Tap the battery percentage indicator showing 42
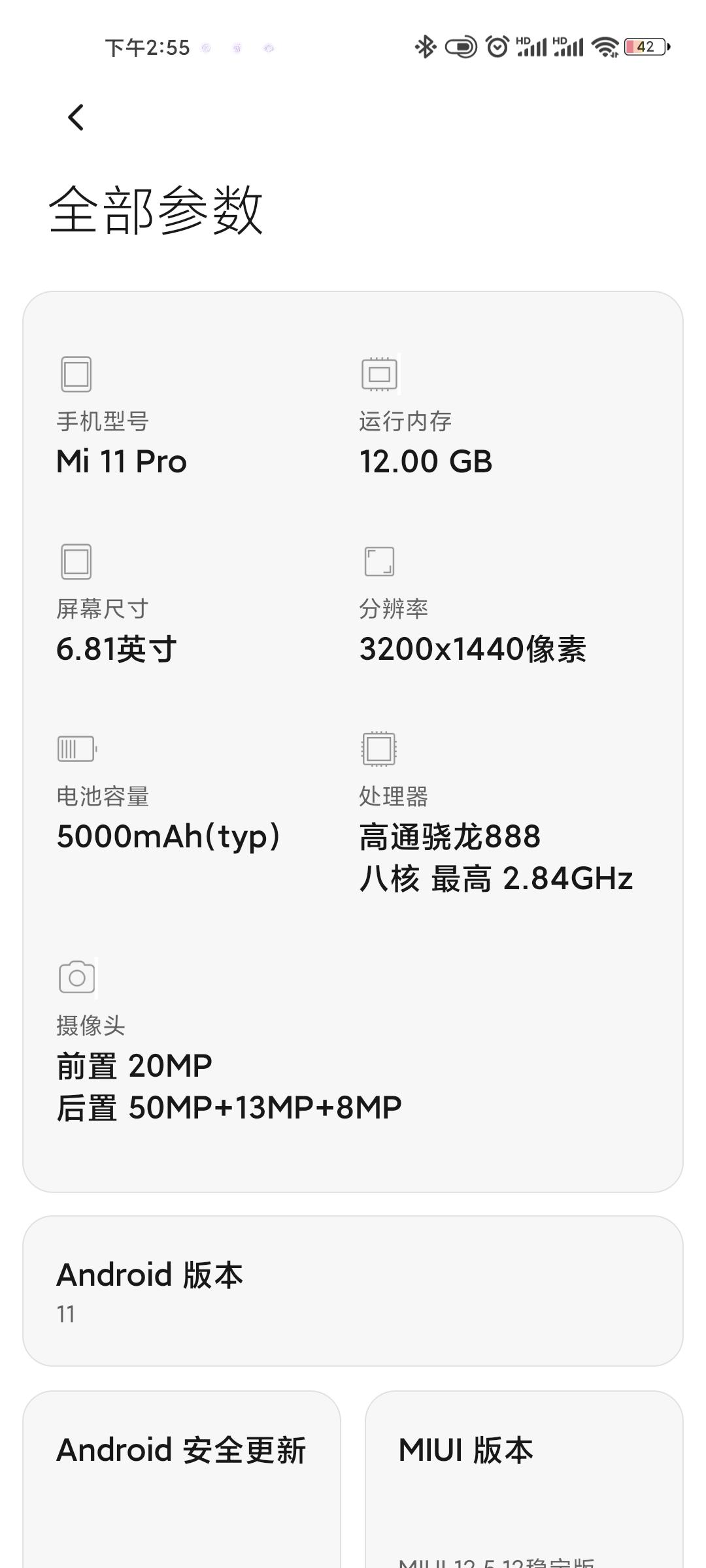 (x=646, y=47)
